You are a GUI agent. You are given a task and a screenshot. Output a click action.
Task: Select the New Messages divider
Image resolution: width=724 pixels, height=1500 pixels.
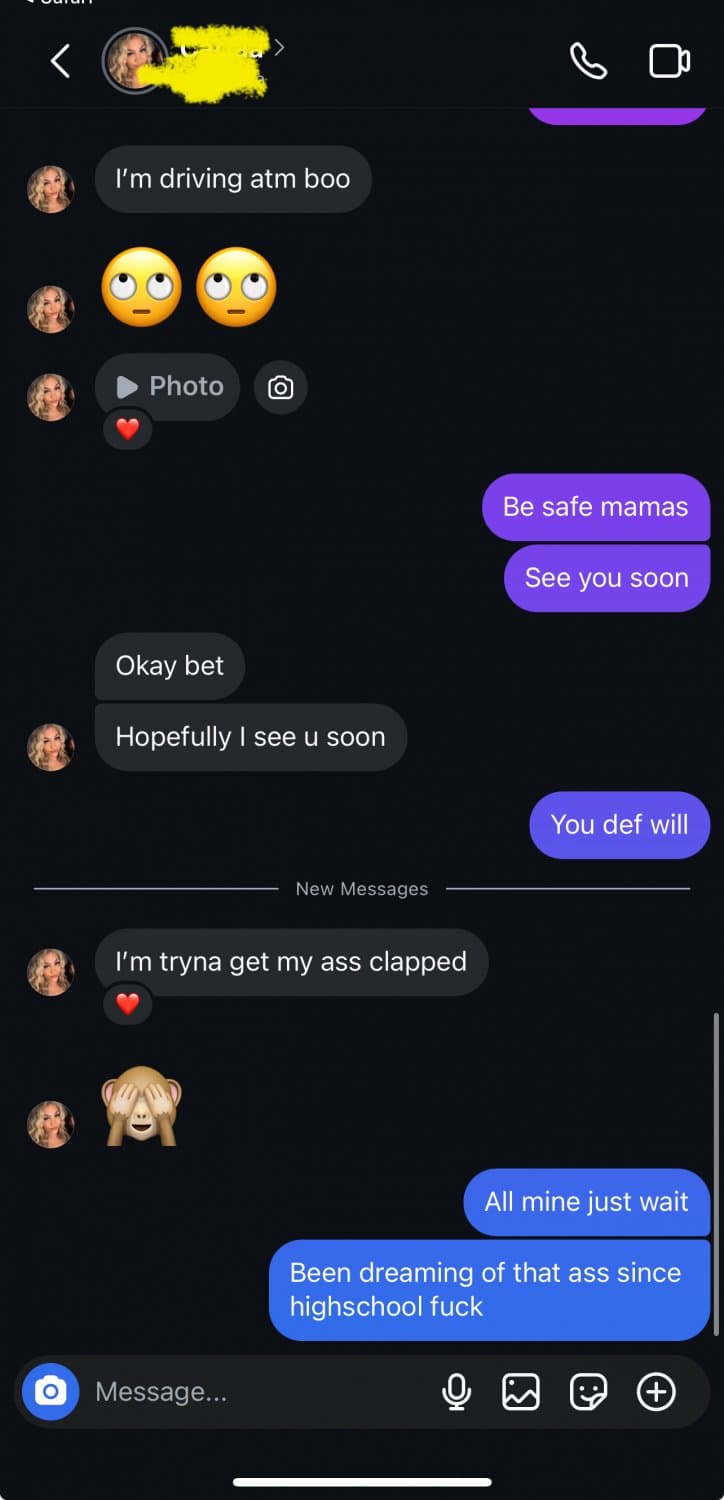tap(361, 888)
